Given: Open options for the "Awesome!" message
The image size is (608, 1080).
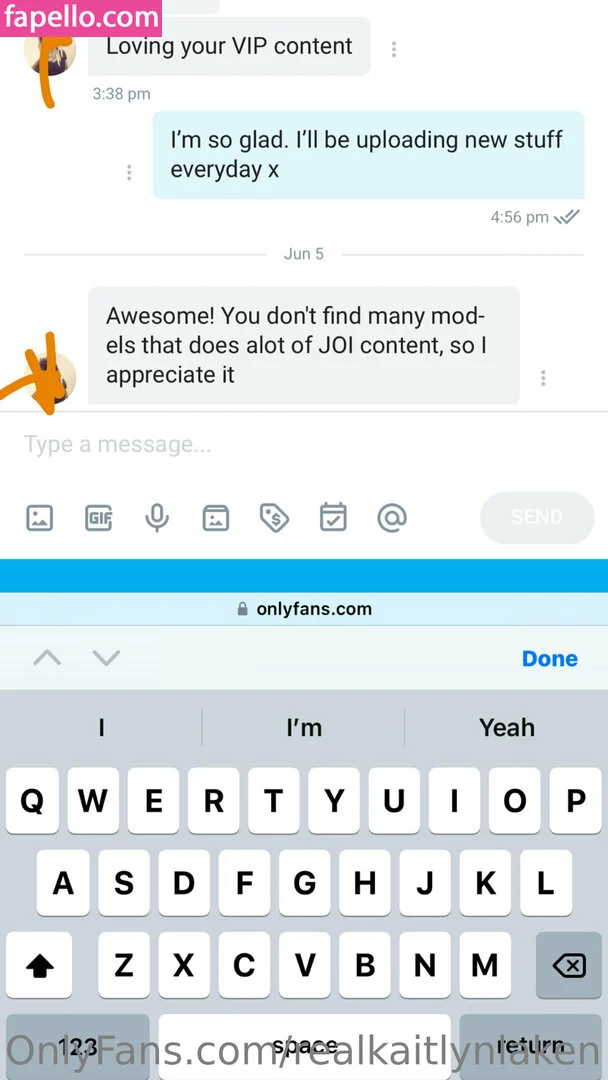Looking at the screenshot, I should pyautogui.click(x=543, y=378).
